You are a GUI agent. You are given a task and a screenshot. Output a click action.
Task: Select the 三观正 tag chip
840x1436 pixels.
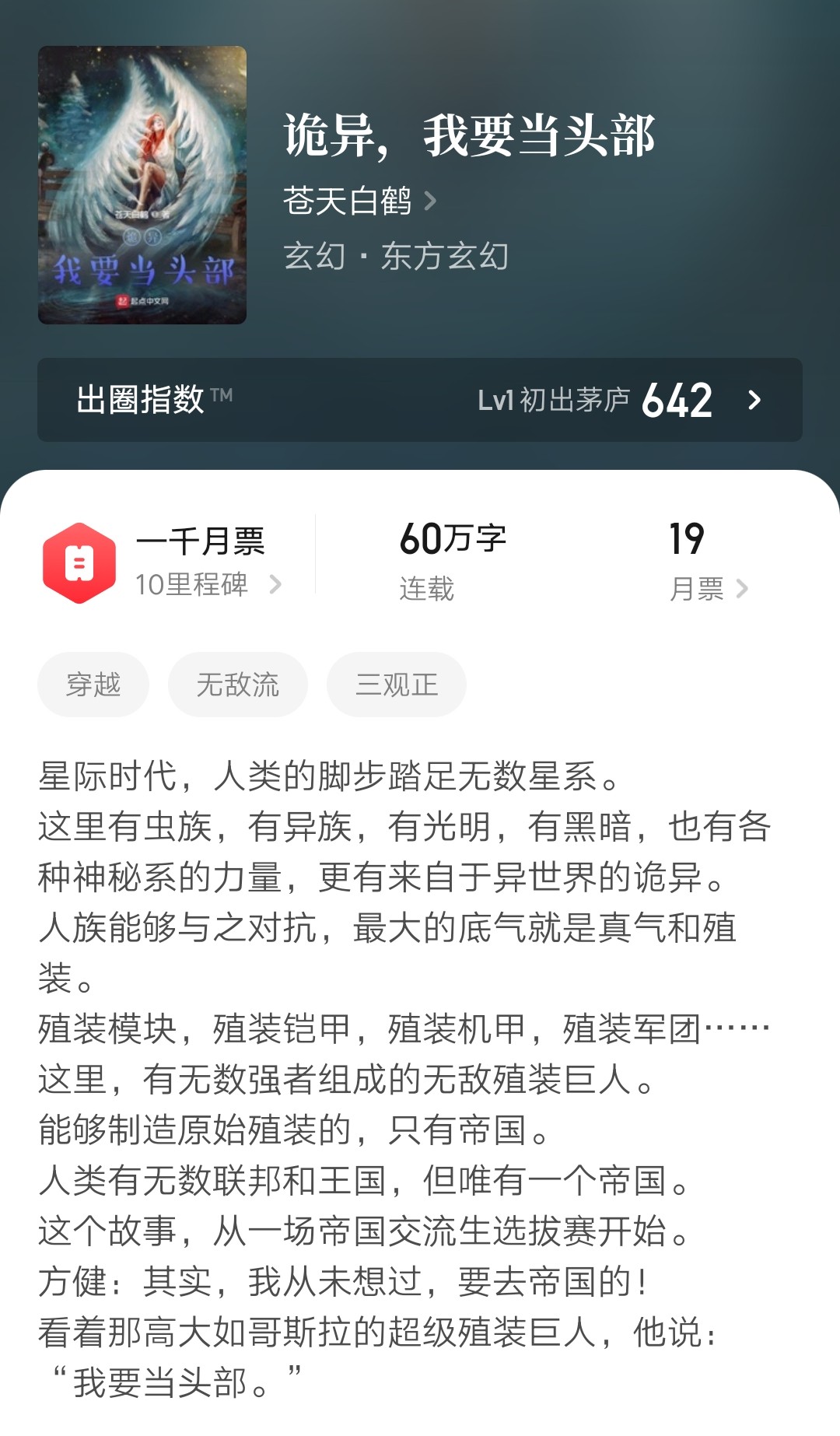click(x=396, y=685)
